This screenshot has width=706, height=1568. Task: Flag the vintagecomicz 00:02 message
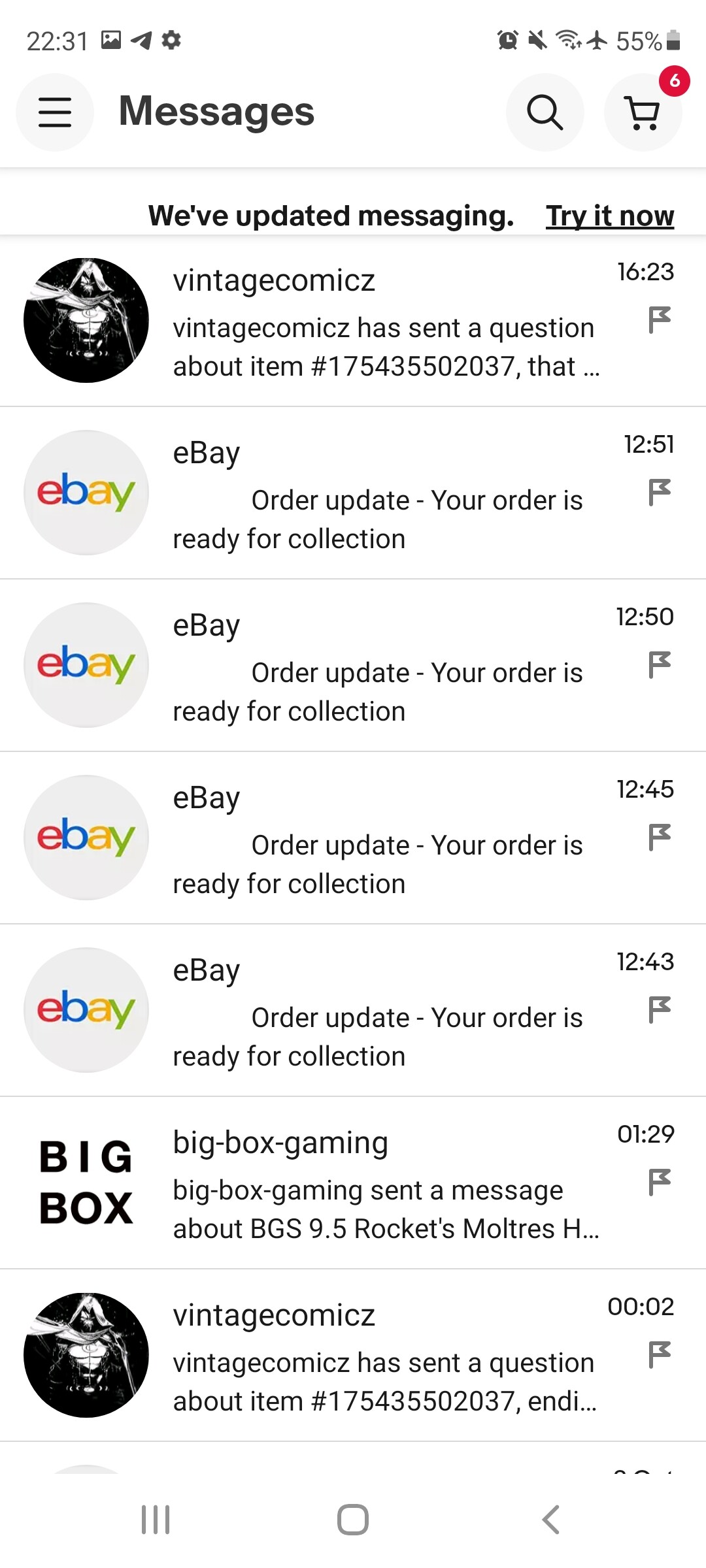[659, 1355]
